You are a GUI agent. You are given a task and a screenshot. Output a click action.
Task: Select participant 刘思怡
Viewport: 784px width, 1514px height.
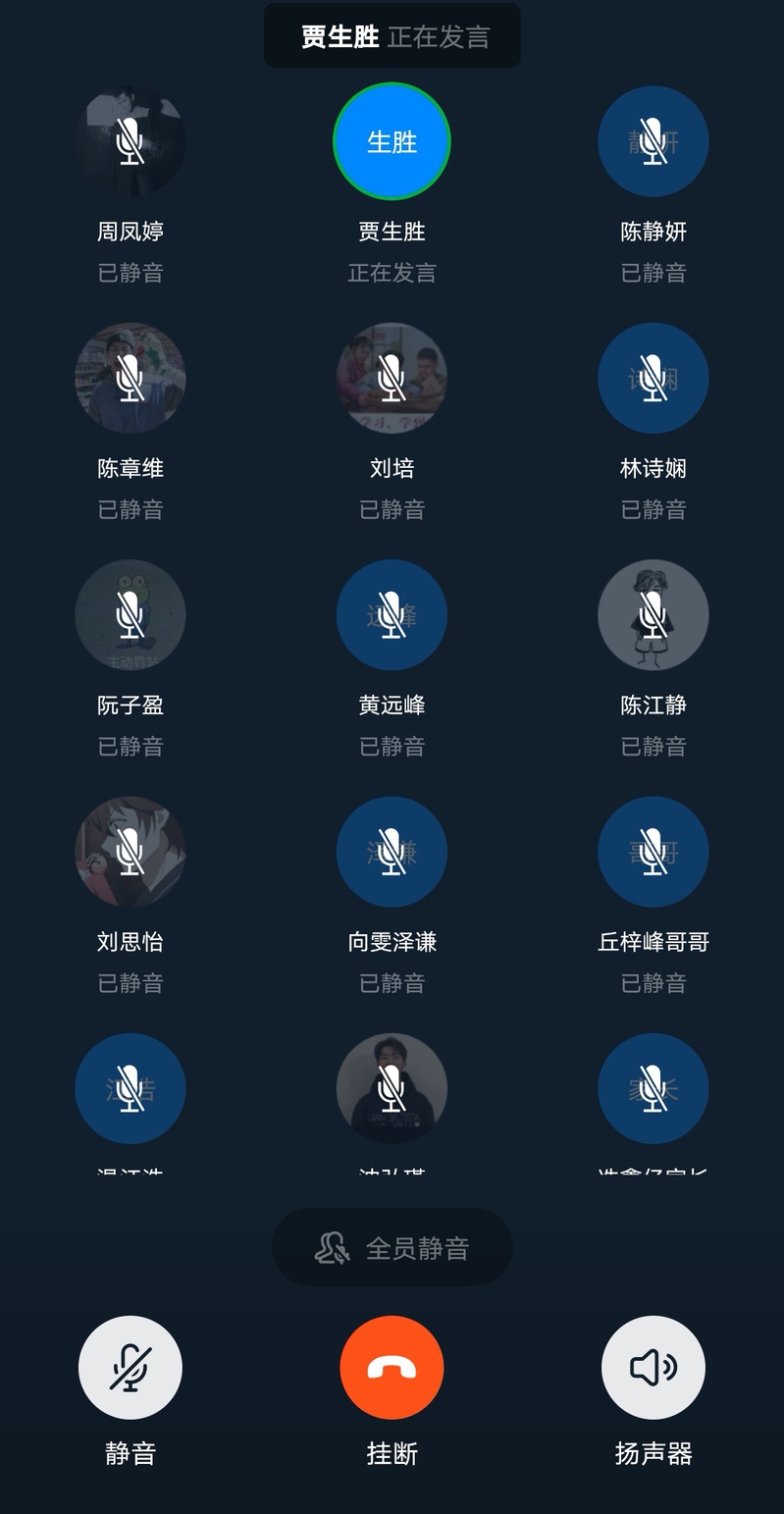coord(131,851)
